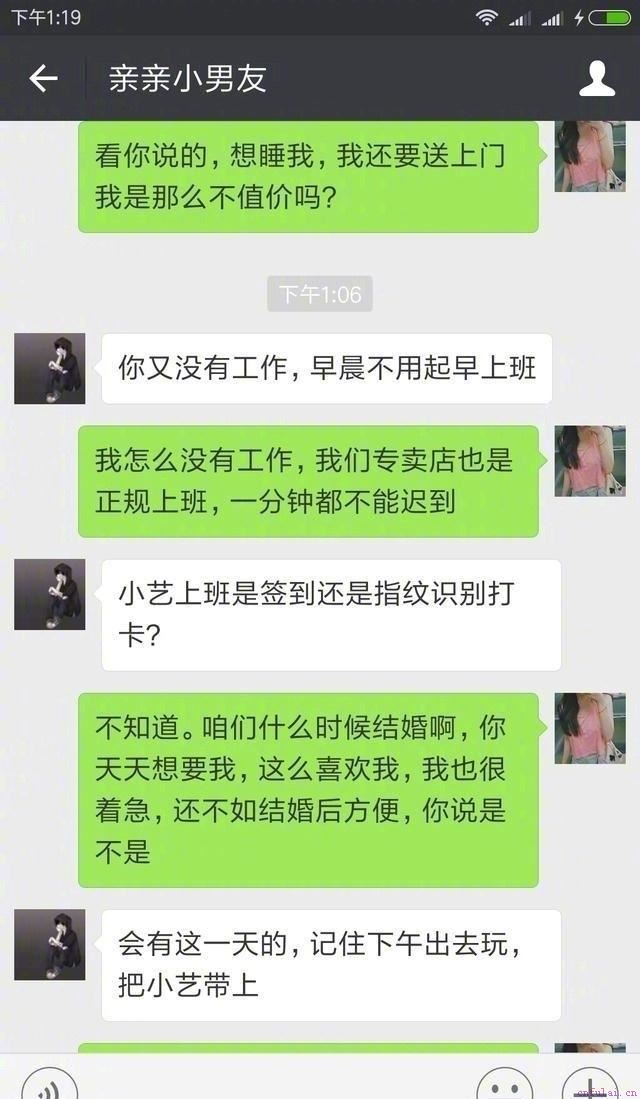Screen dimensions: 640x1099
Task: Tap my avatar next to '看你说的' message
Action: 590,157
